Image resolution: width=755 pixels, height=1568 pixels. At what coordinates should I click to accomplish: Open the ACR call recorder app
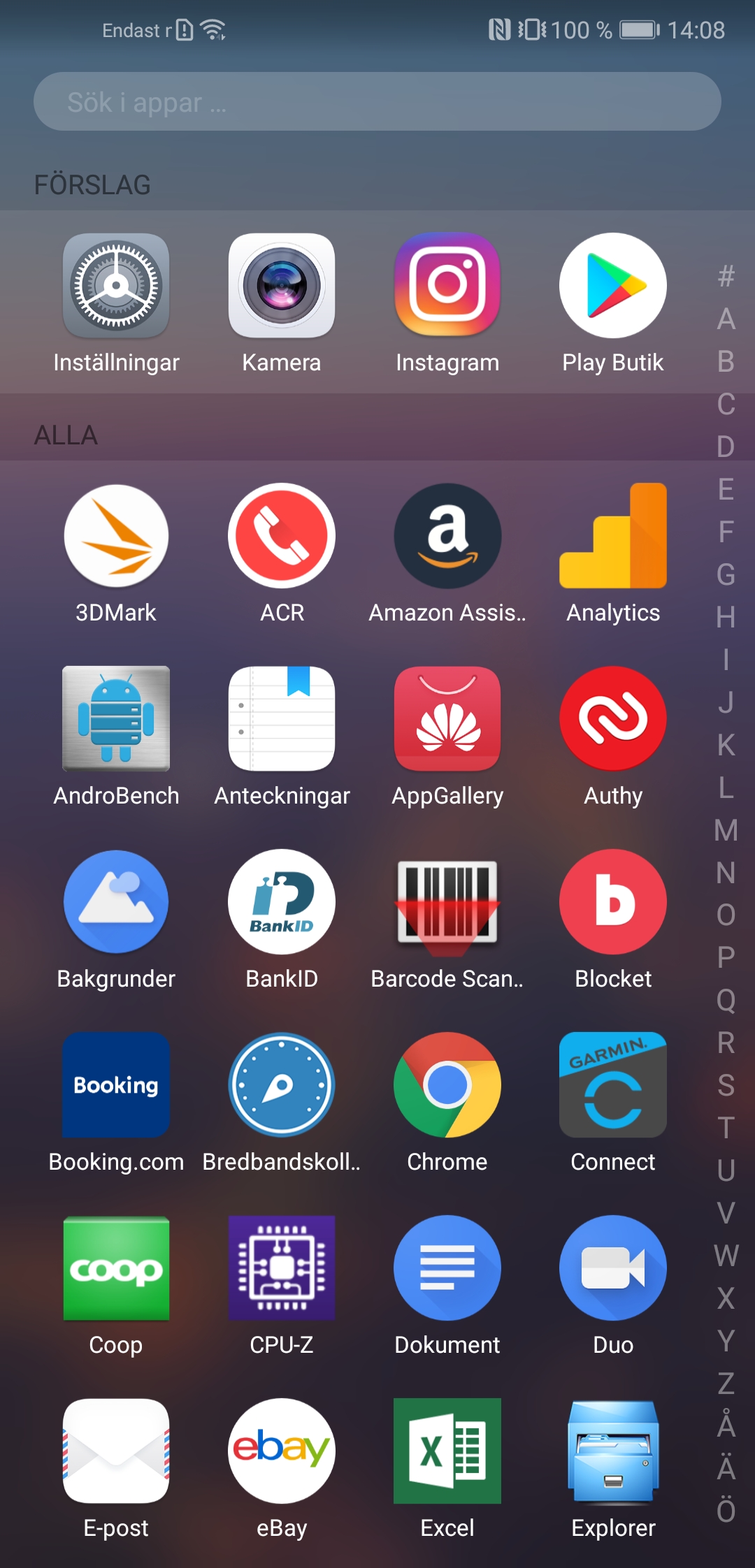[282, 536]
